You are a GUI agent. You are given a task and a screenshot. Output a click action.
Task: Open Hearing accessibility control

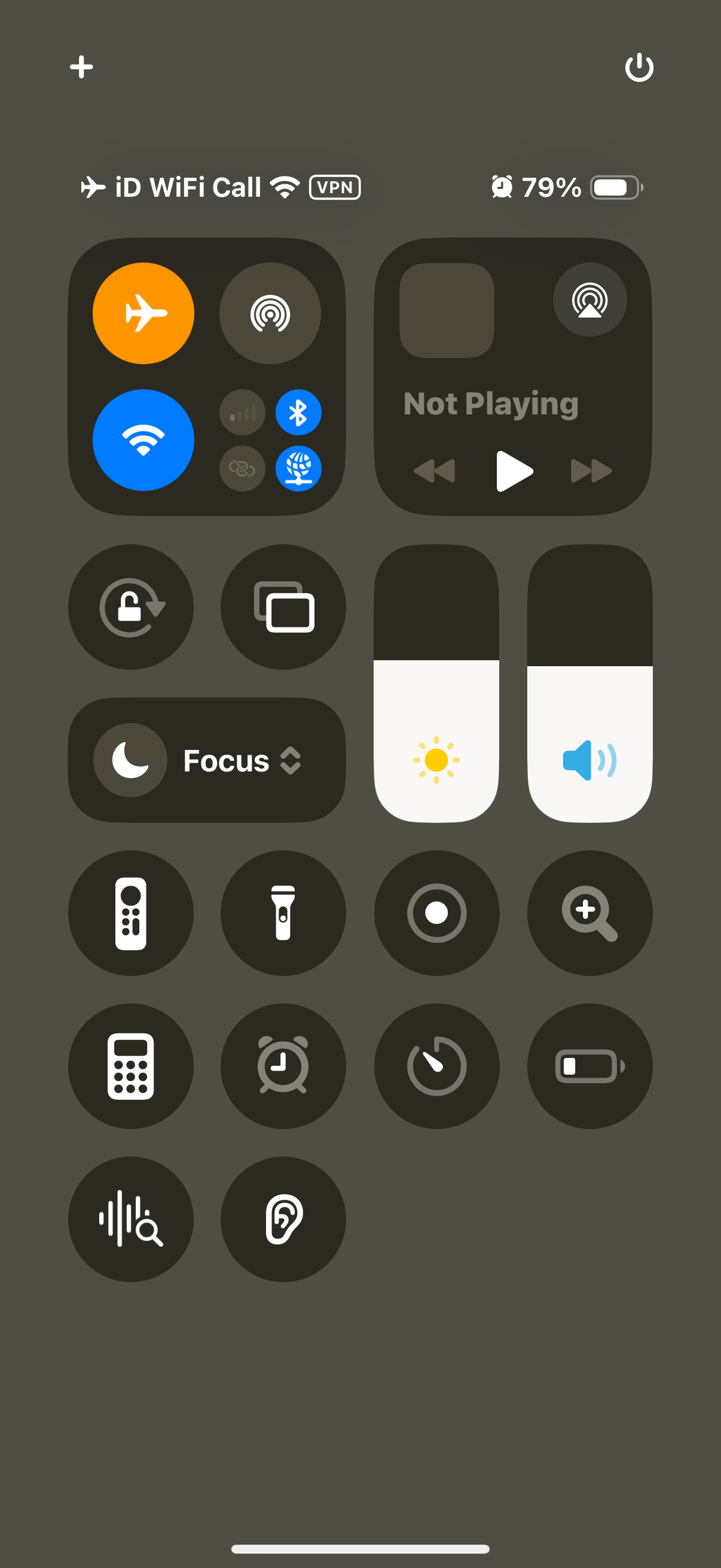pyautogui.click(x=283, y=1219)
